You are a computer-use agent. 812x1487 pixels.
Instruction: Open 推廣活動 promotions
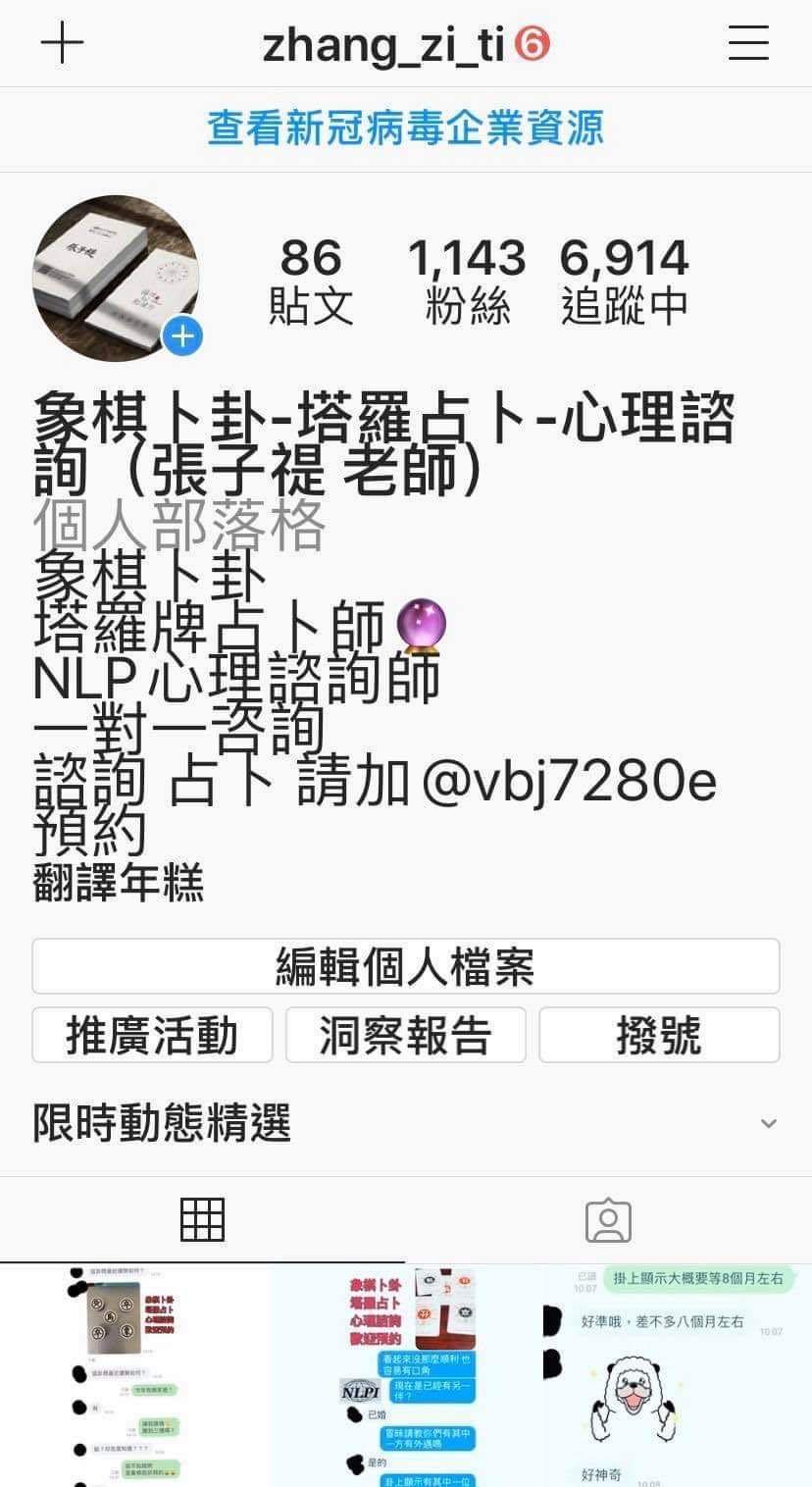[x=152, y=1035]
